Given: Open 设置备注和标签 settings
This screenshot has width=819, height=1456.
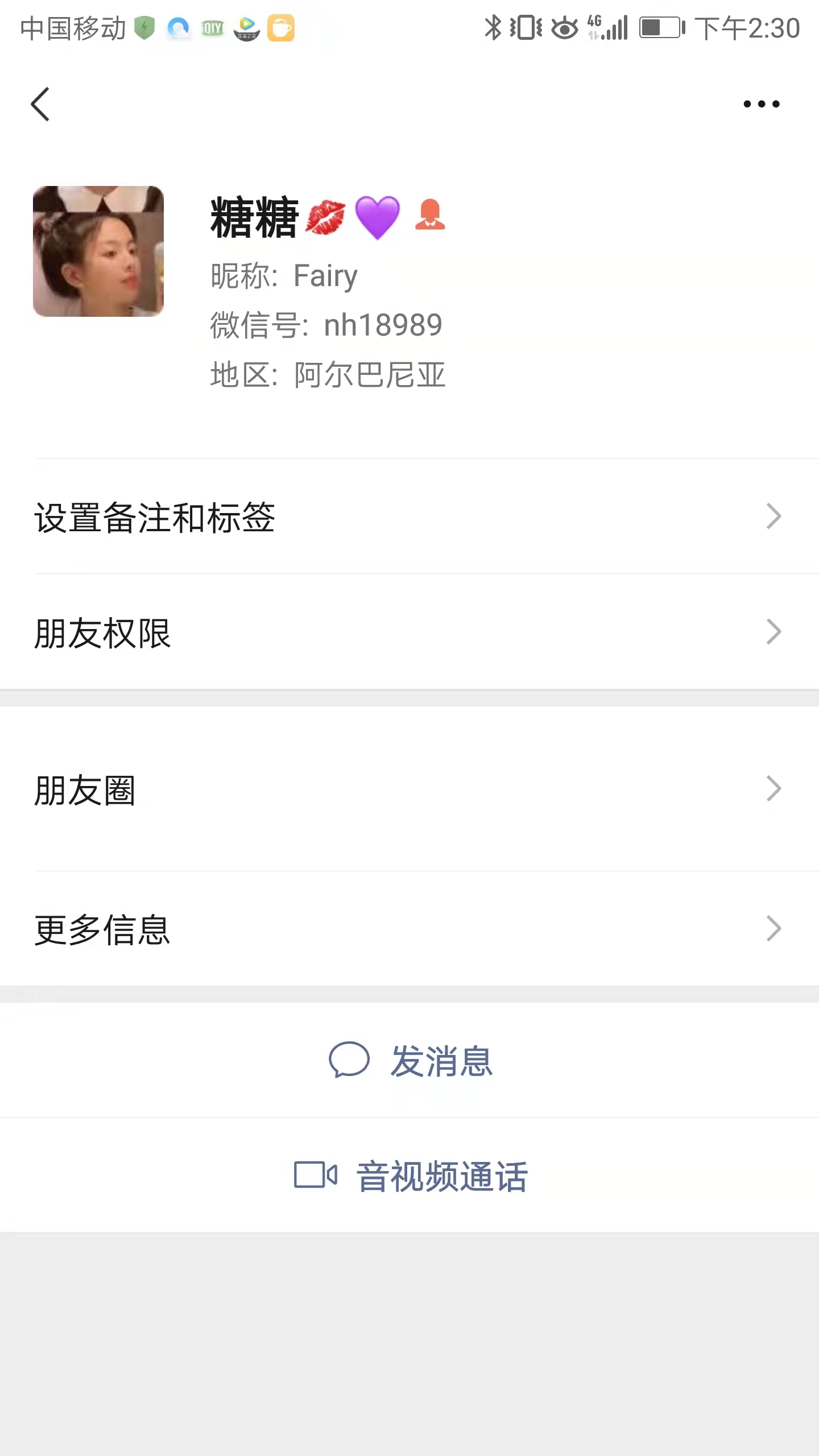Looking at the screenshot, I should [409, 516].
